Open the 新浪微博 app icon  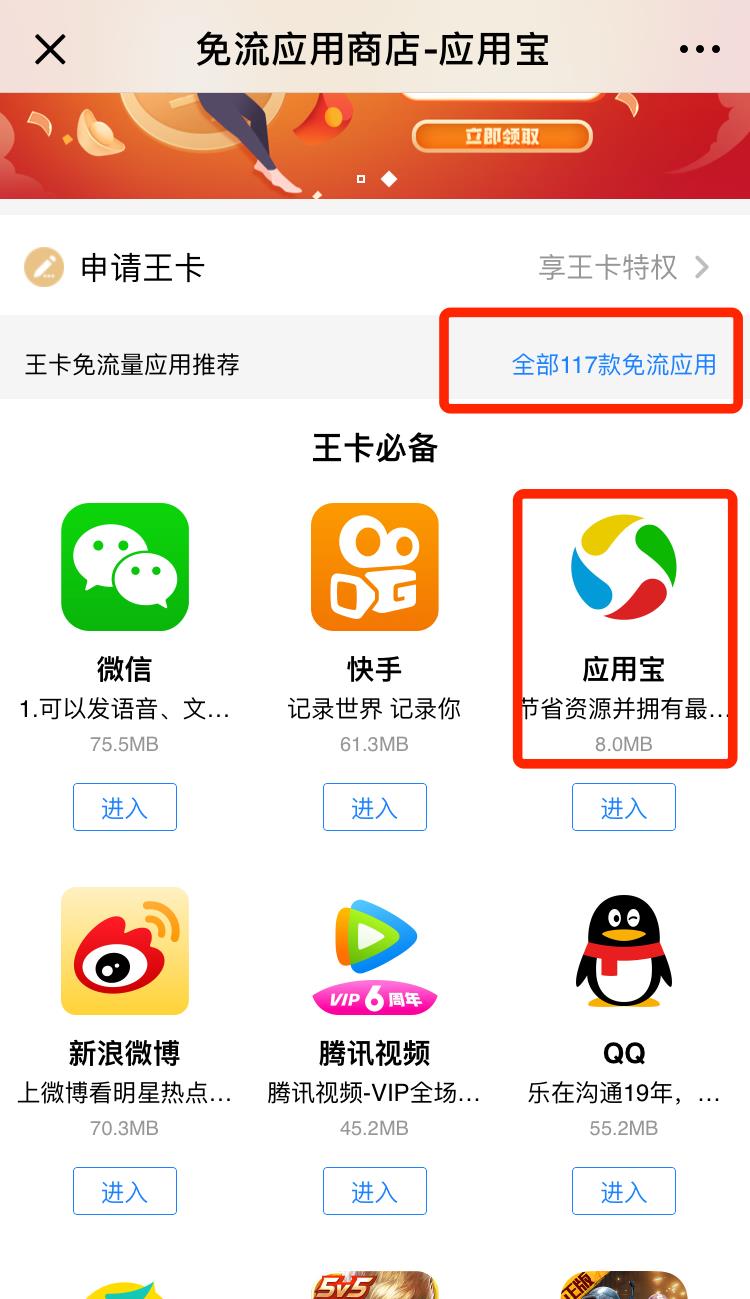coord(124,951)
